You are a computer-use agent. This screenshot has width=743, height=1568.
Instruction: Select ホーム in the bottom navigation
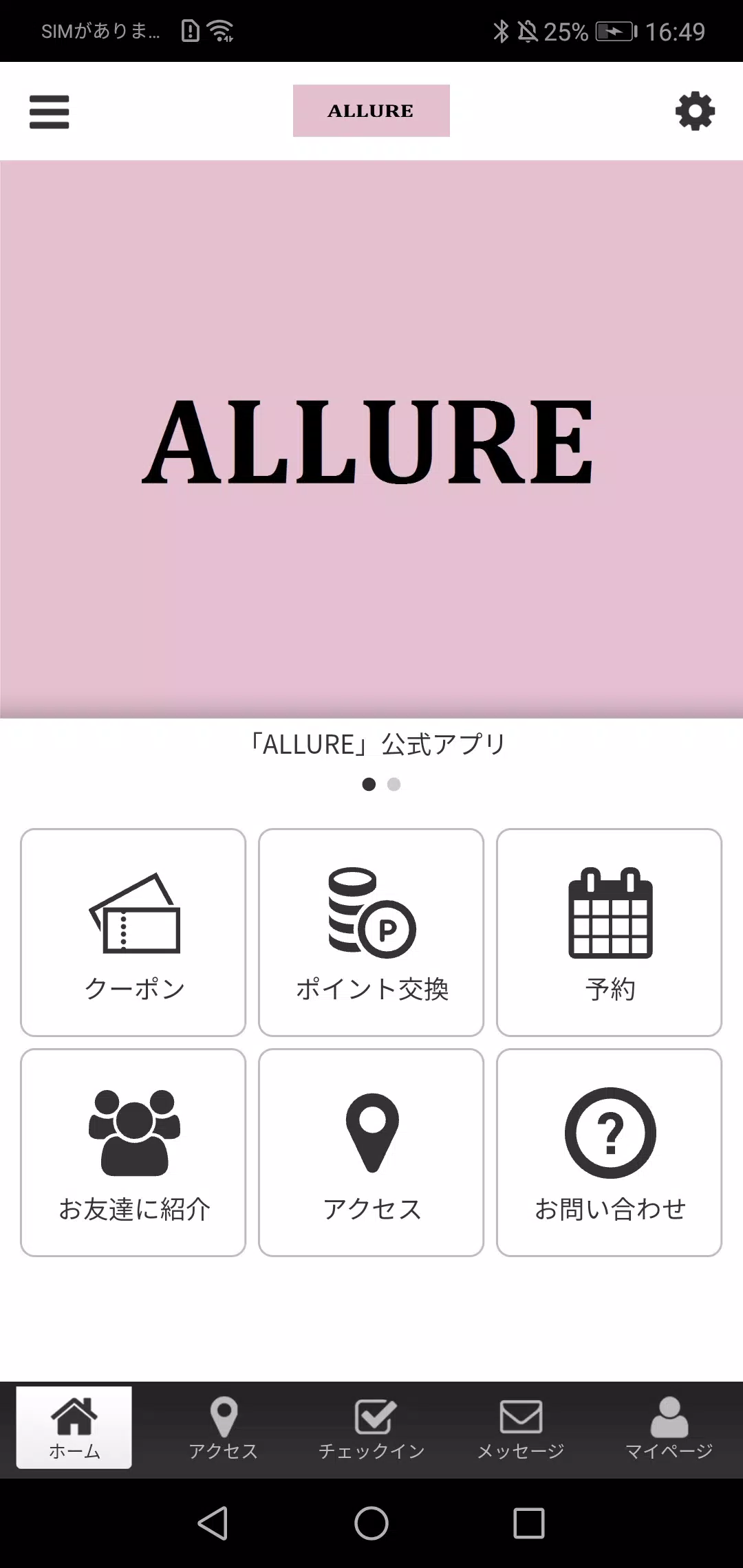coord(74,1427)
